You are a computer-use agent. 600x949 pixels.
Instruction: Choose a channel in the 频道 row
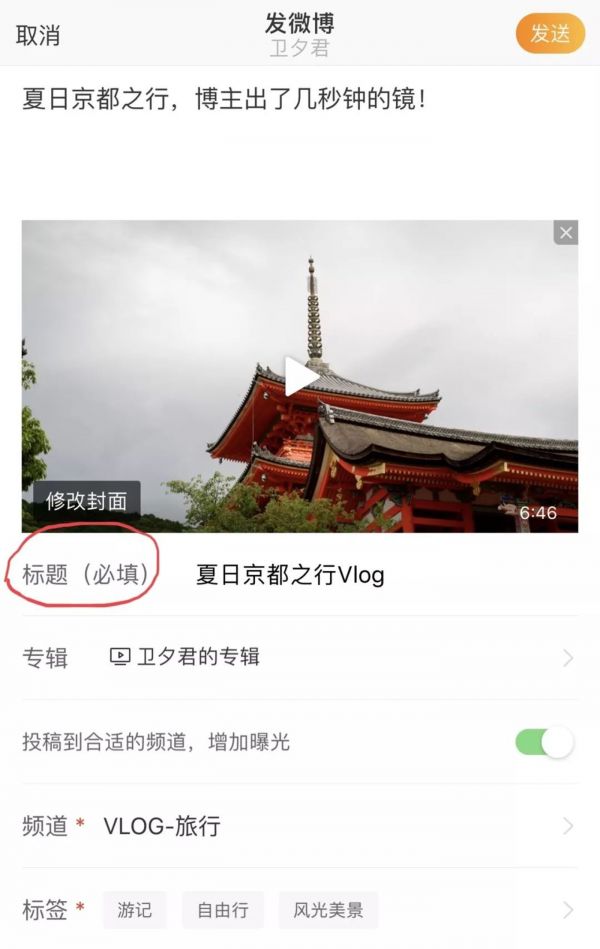tap(300, 826)
